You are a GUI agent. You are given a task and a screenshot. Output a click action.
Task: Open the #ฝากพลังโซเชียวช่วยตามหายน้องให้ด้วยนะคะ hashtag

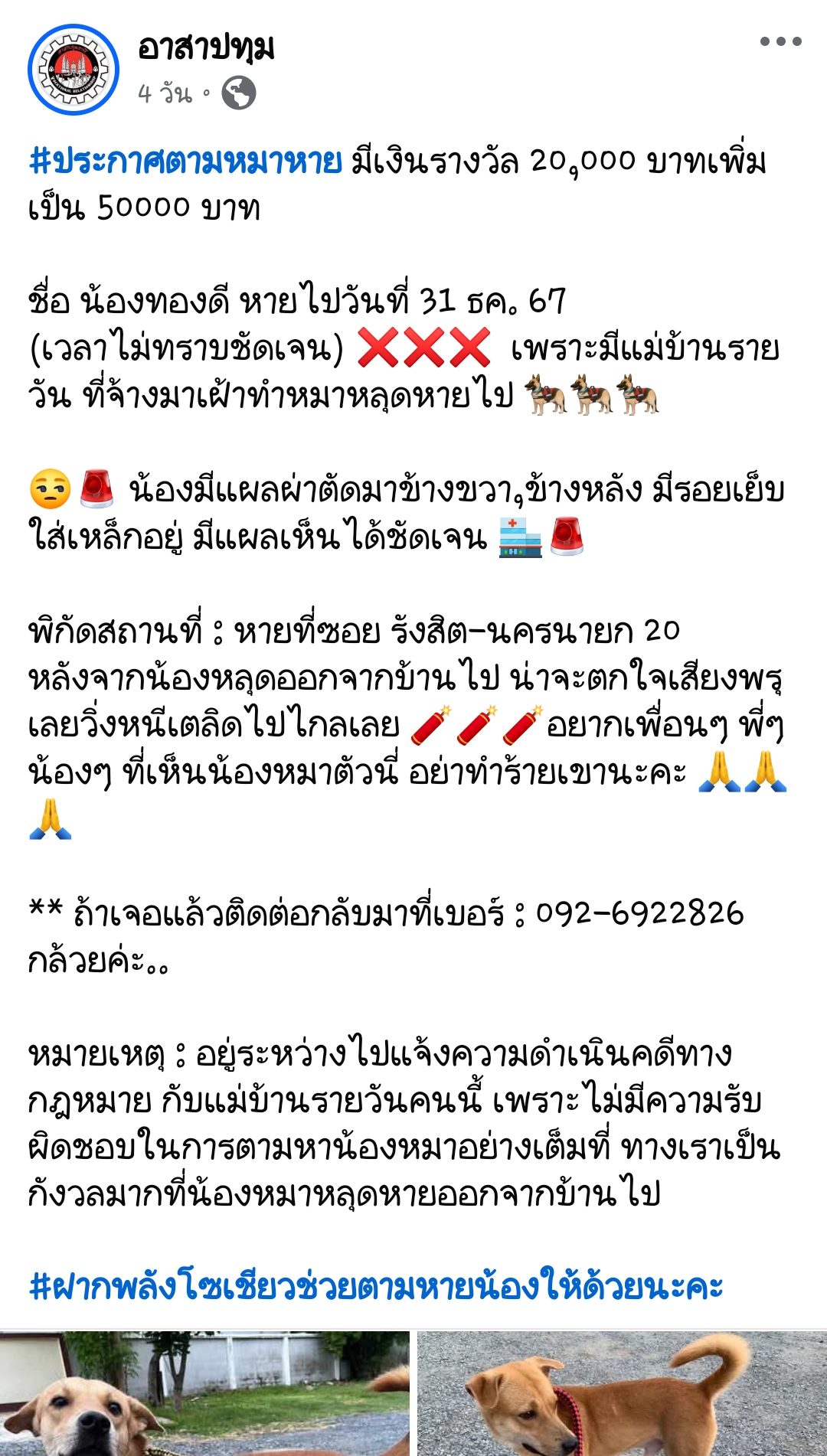[x=375, y=1286]
